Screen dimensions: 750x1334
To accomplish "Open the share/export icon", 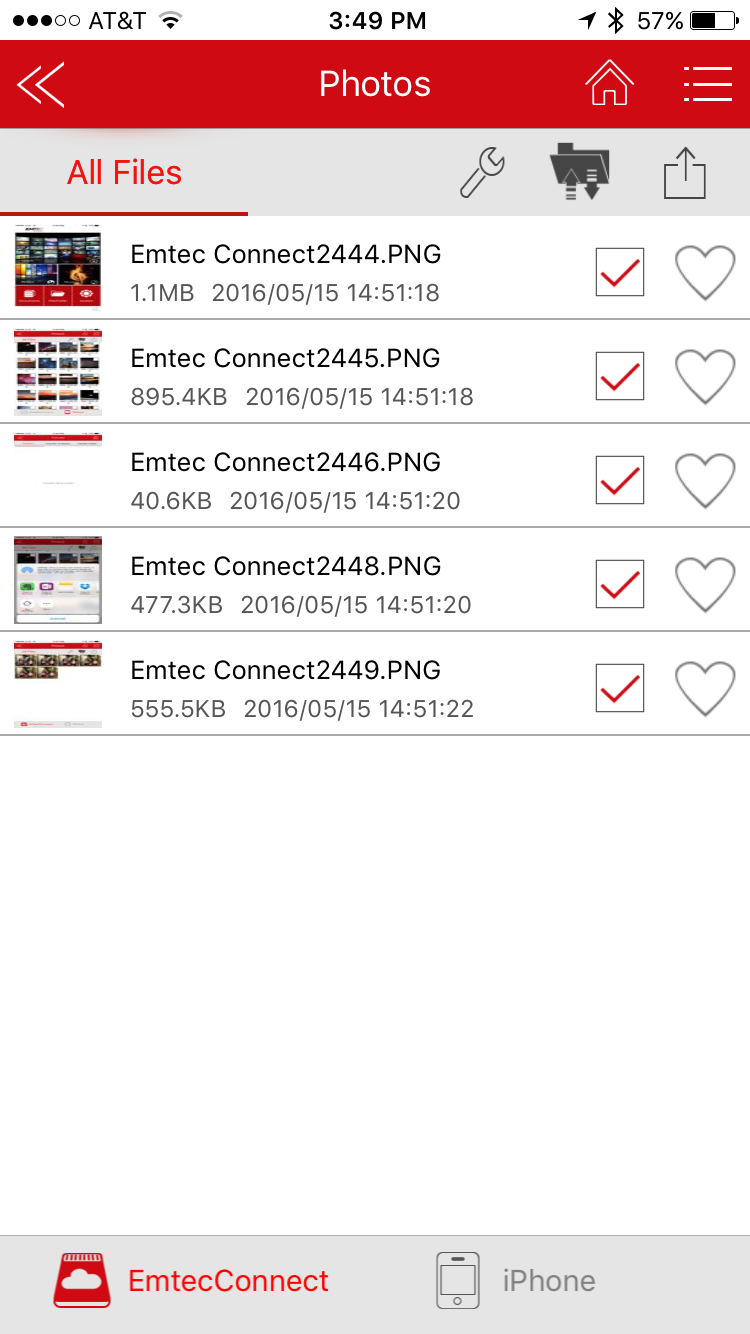I will pyautogui.click(x=684, y=172).
